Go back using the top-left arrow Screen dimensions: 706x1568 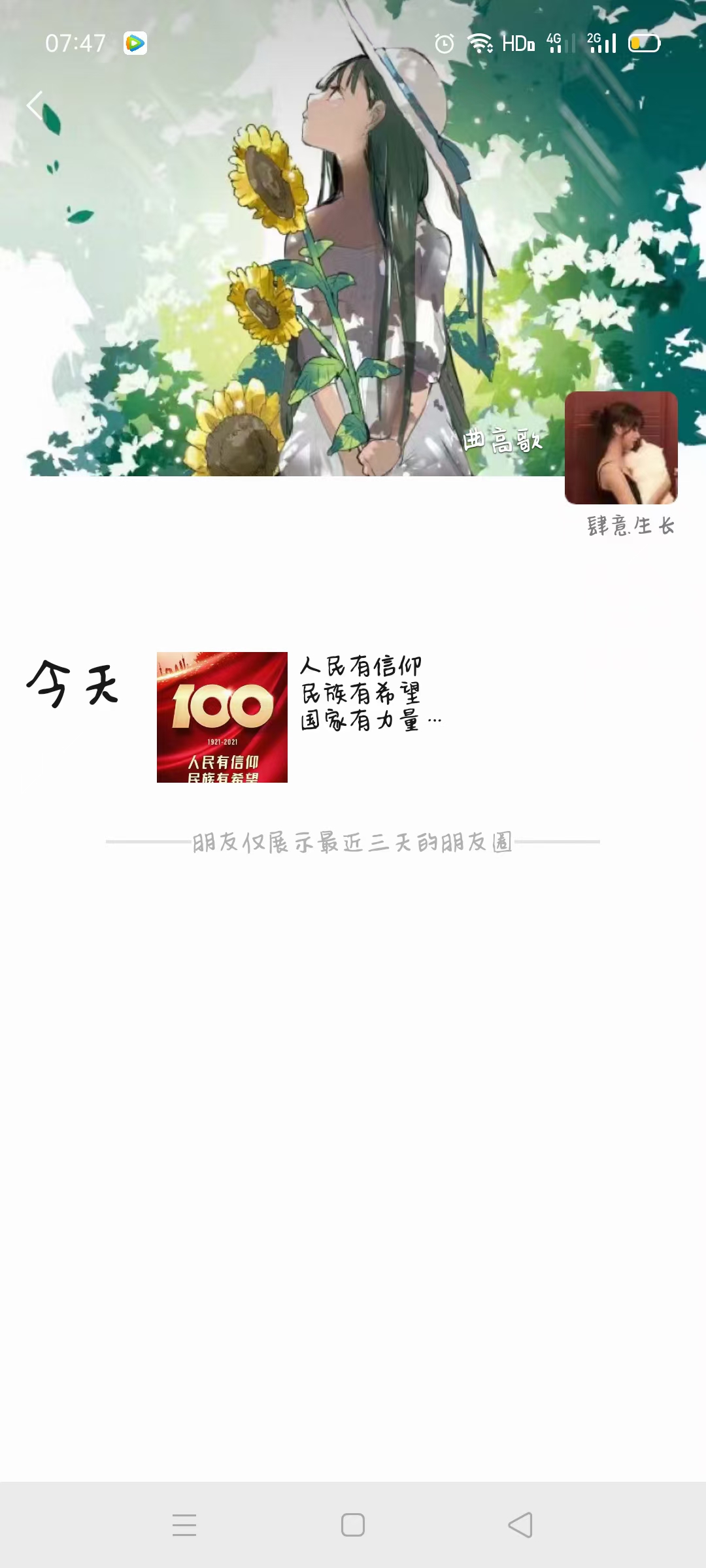[35, 105]
